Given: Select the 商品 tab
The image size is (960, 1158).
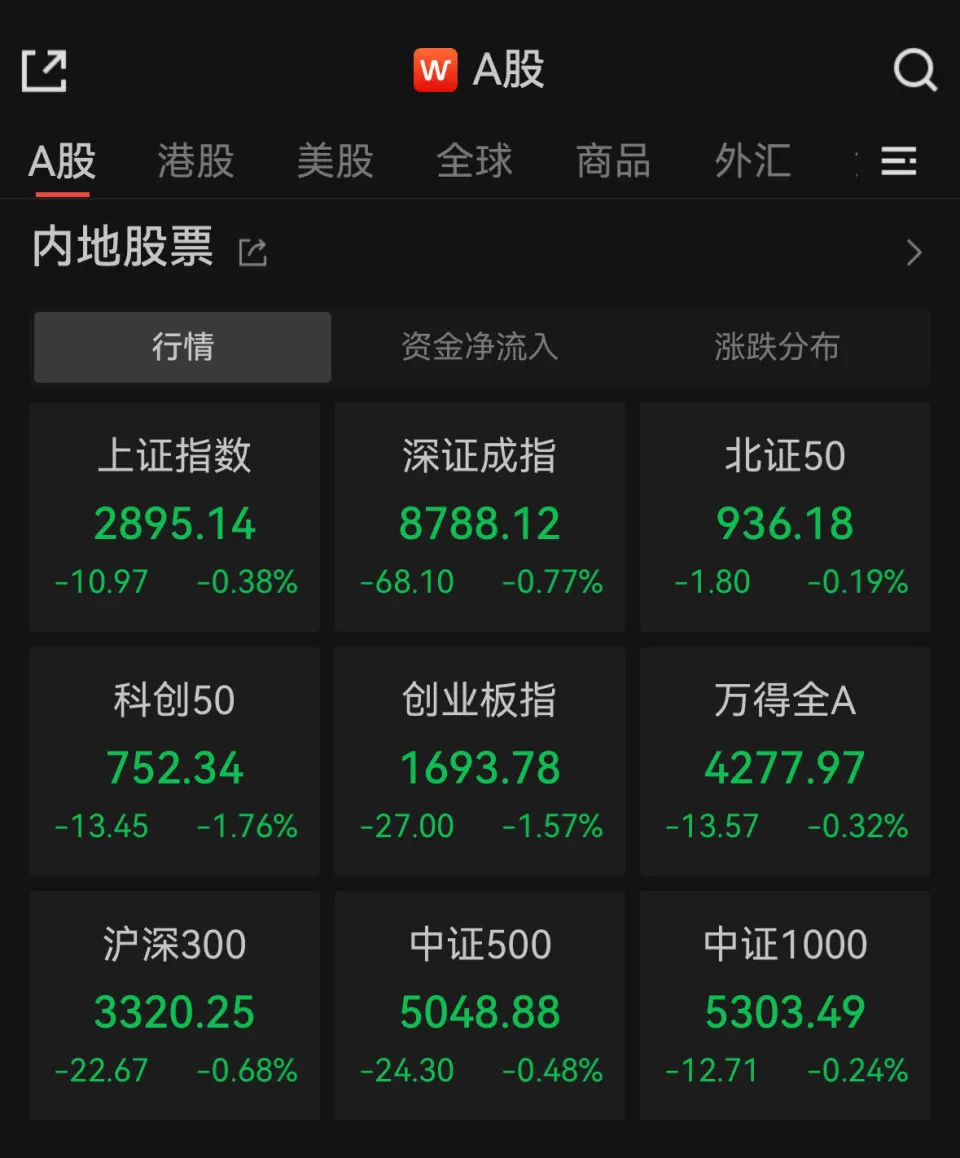Looking at the screenshot, I should pos(613,161).
